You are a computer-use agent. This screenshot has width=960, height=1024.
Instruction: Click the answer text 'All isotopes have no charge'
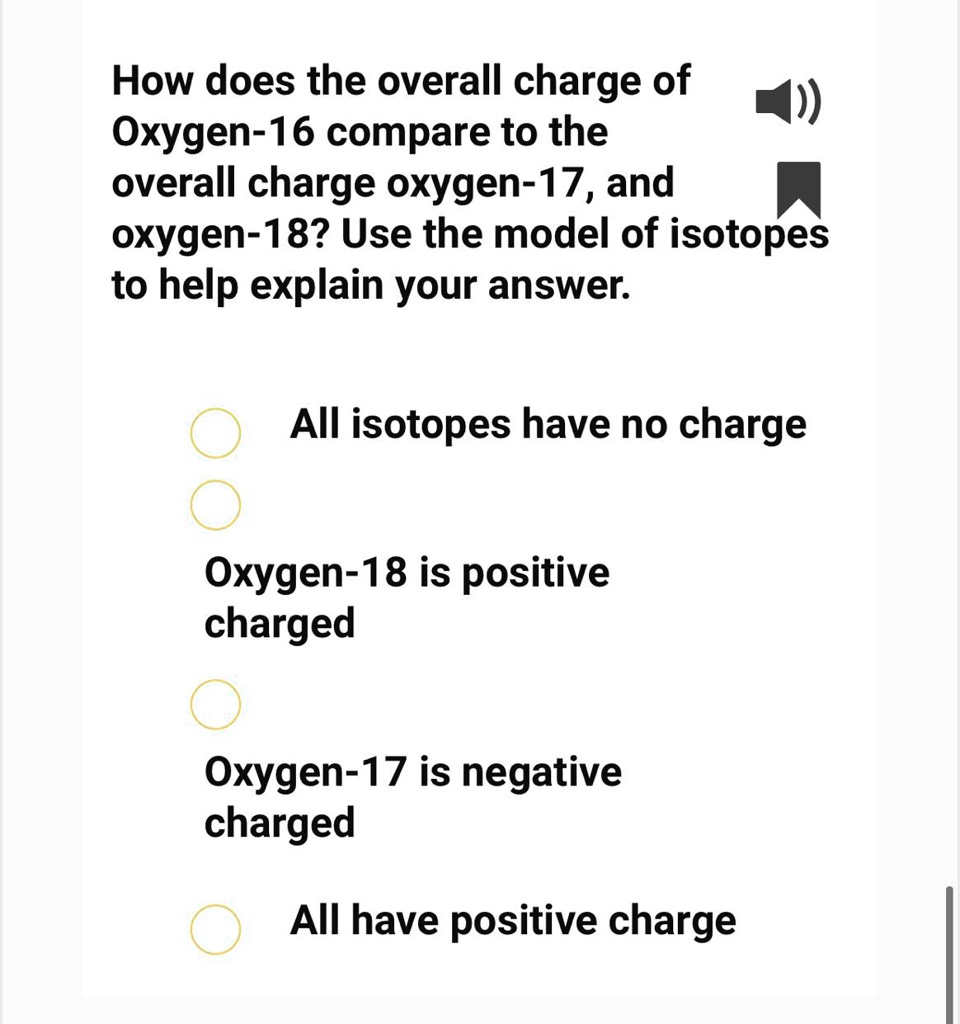point(547,424)
